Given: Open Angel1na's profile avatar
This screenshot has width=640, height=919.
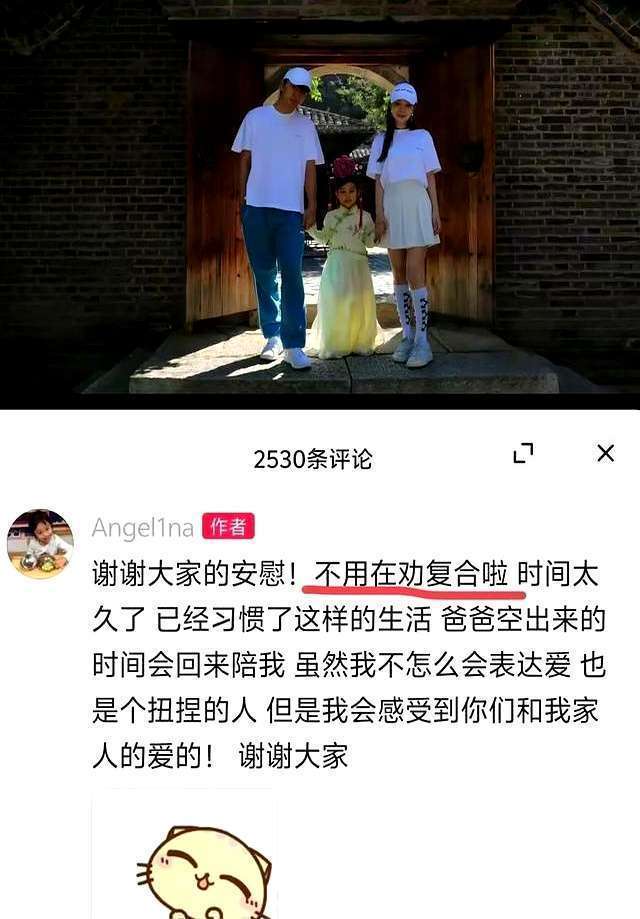Looking at the screenshot, I should pos(40,543).
